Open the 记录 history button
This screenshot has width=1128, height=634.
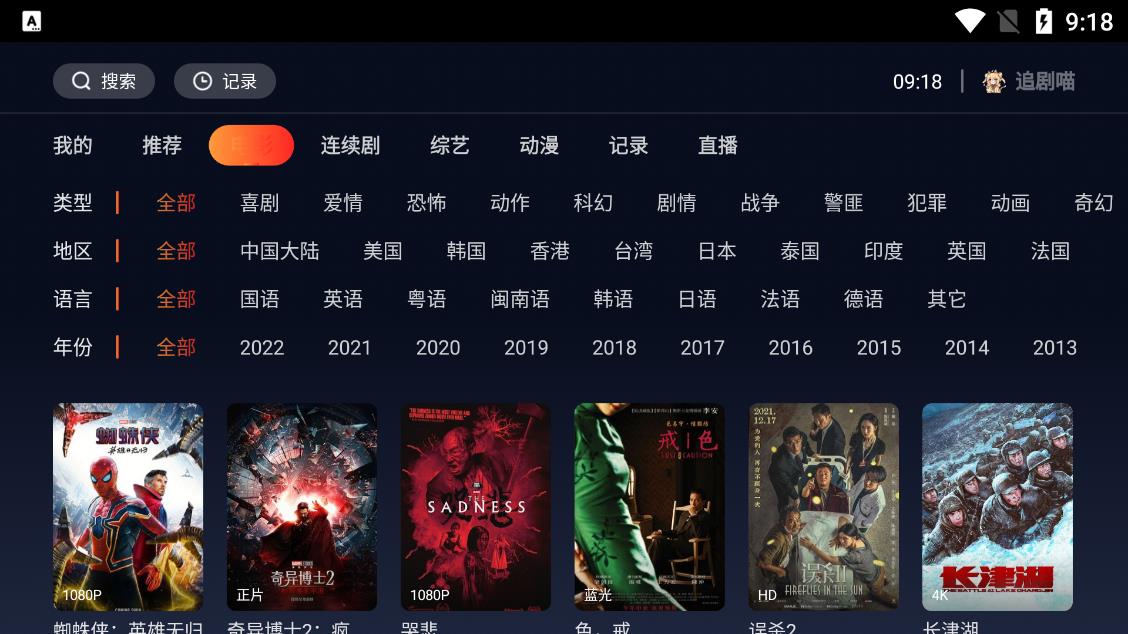click(x=225, y=81)
